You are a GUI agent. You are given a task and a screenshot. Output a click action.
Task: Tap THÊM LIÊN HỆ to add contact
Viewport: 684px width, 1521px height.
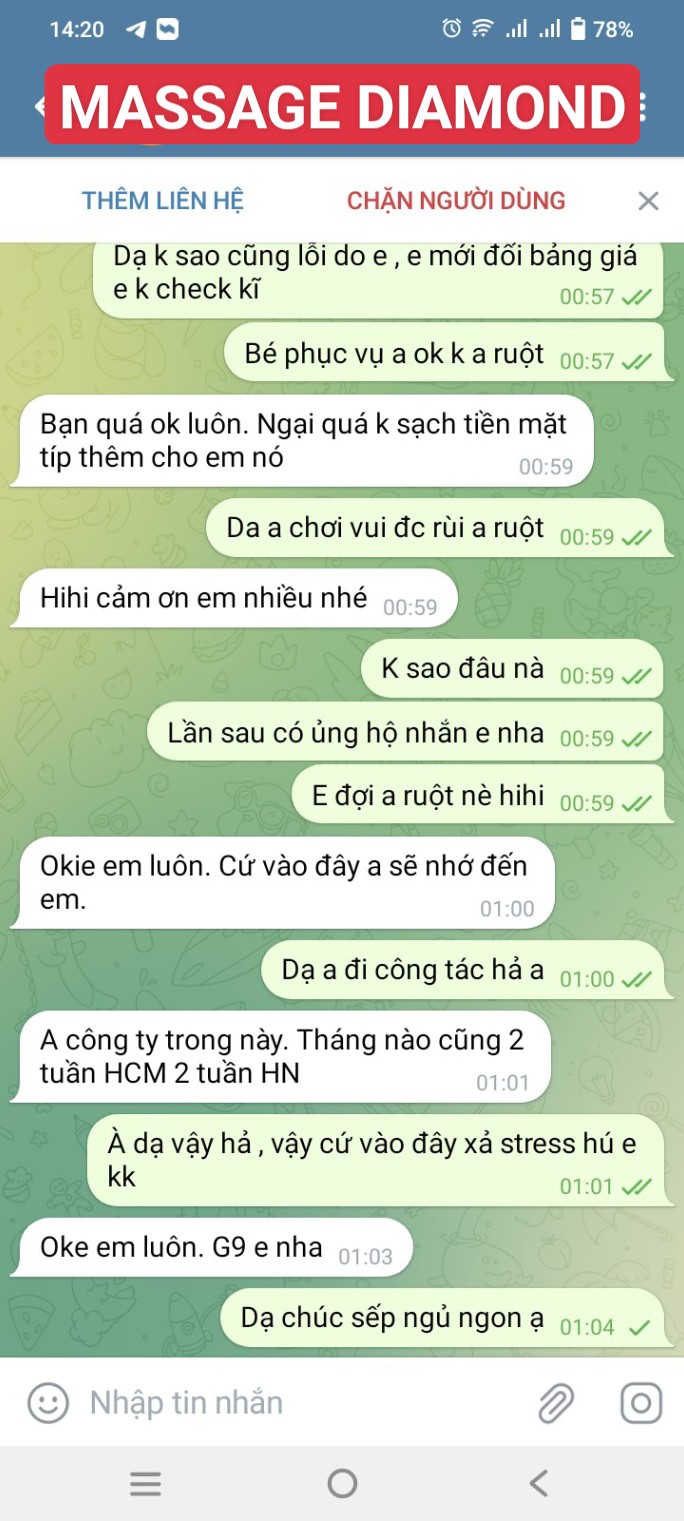coord(163,200)
